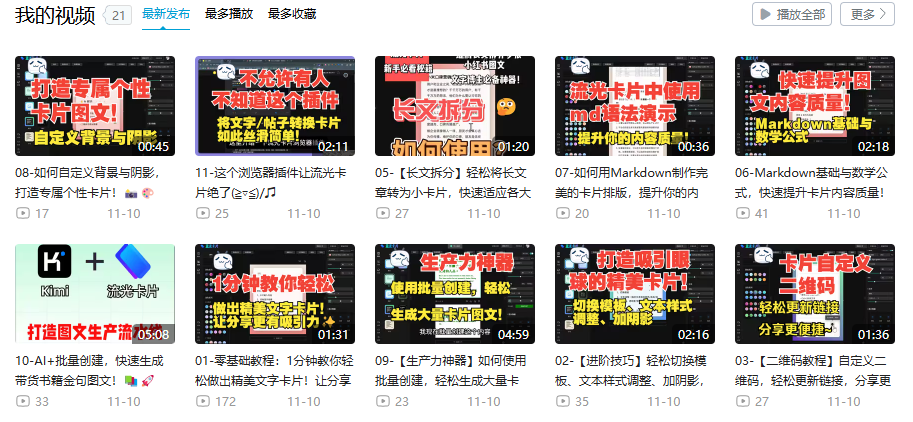The image size is (913, 422).
Task: Open video 06-Markdown基础与数学公式
Action: pyautogui.click(x=815, y=106)
